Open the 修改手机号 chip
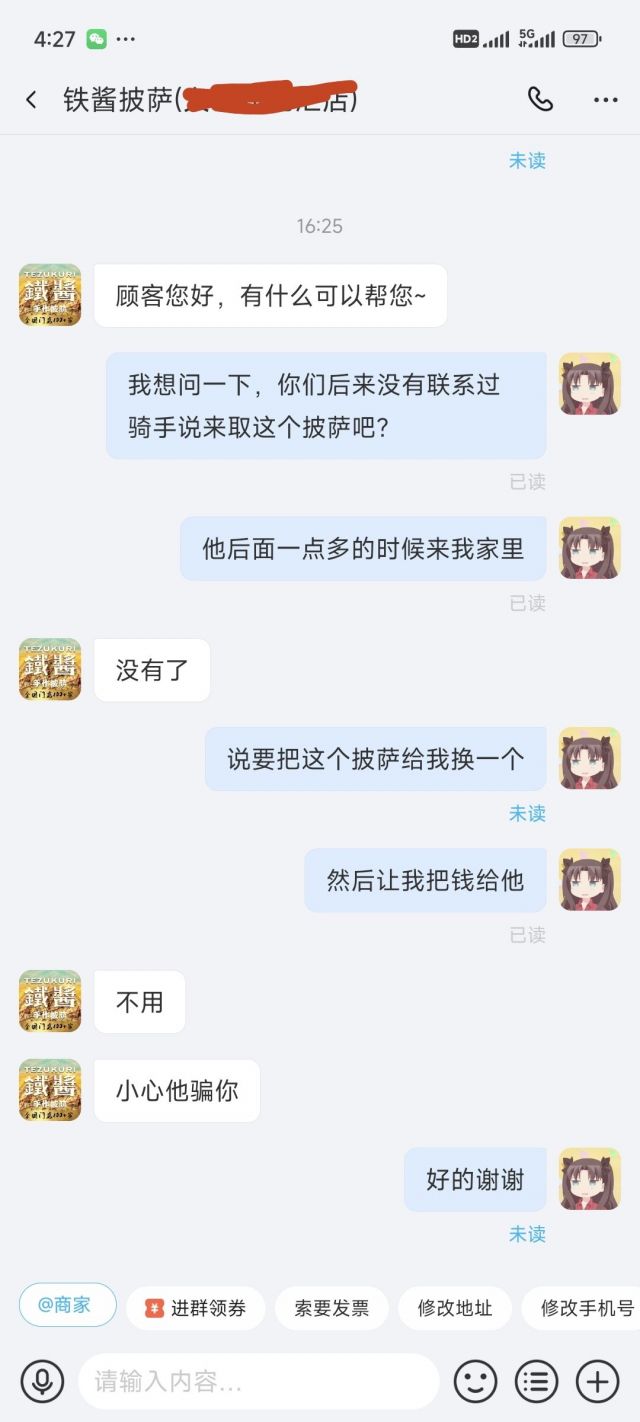 pos(586,1308)
